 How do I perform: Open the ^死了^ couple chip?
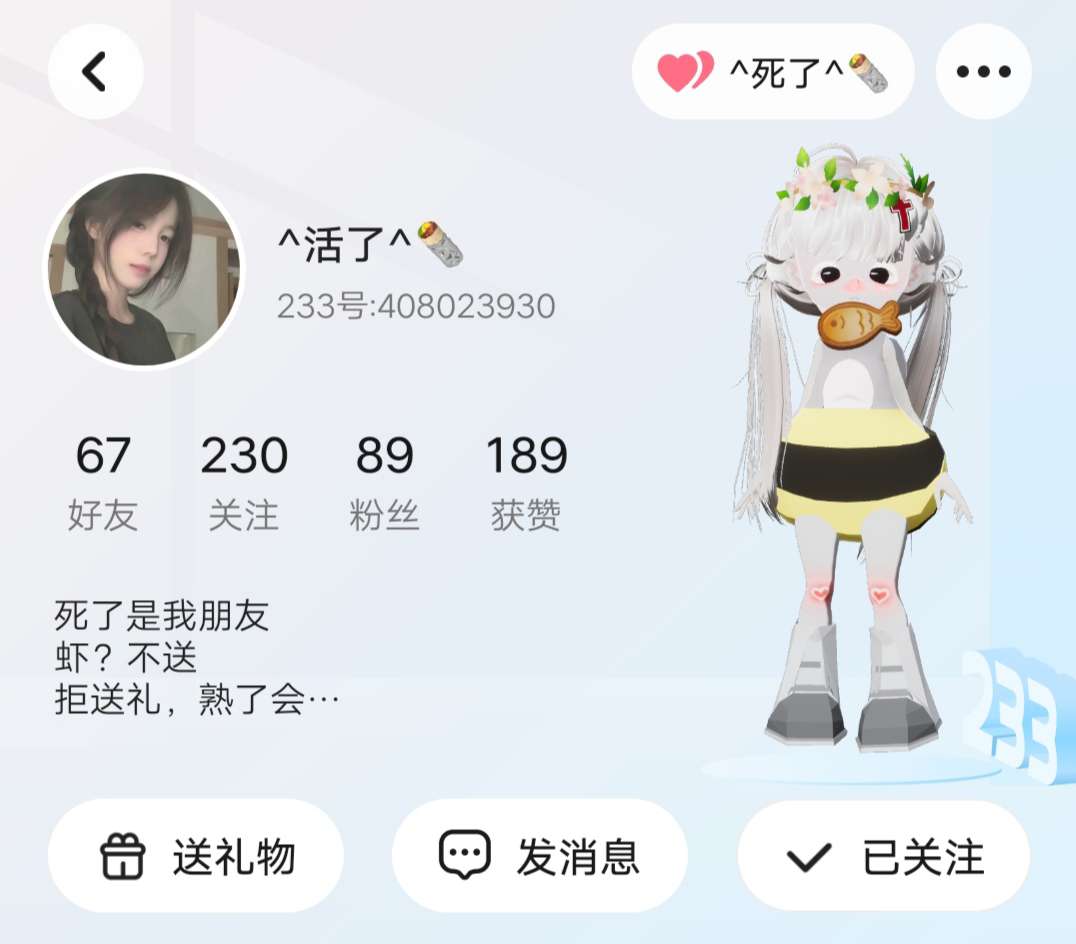[772, 72]
